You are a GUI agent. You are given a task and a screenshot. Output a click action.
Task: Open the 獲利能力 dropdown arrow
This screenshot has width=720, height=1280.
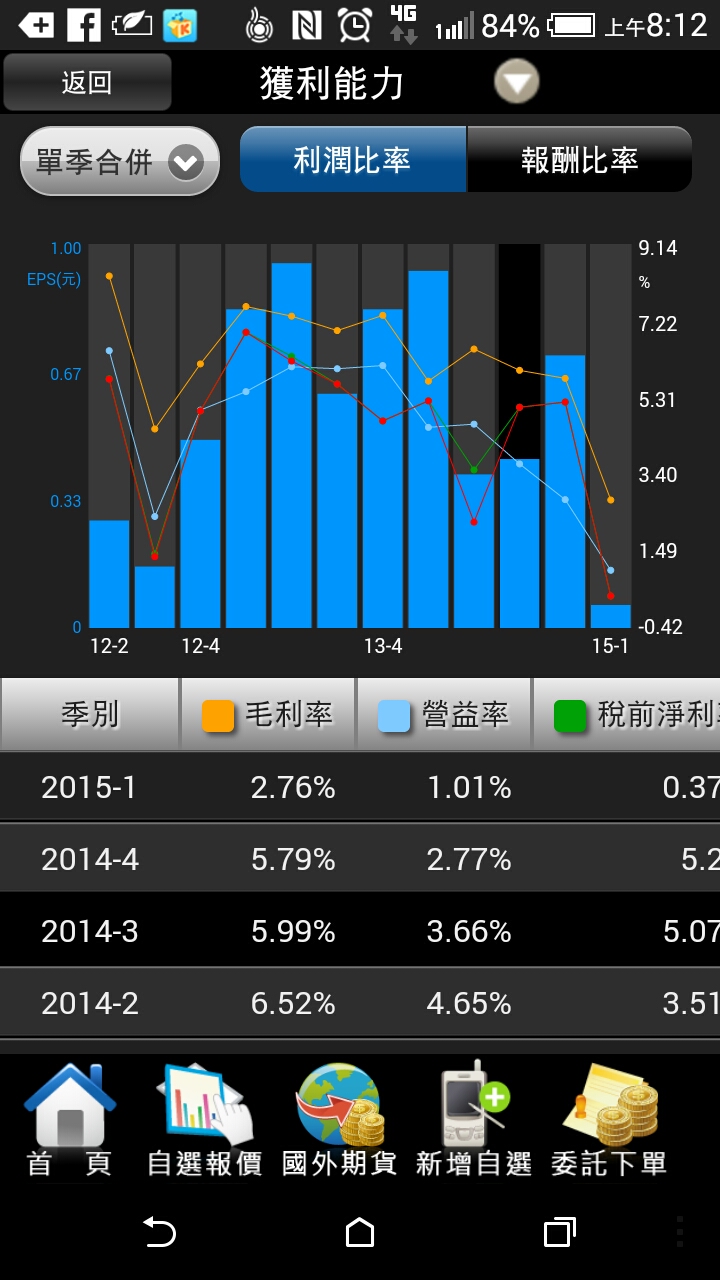pyautogui.click(x=517, y=82)
